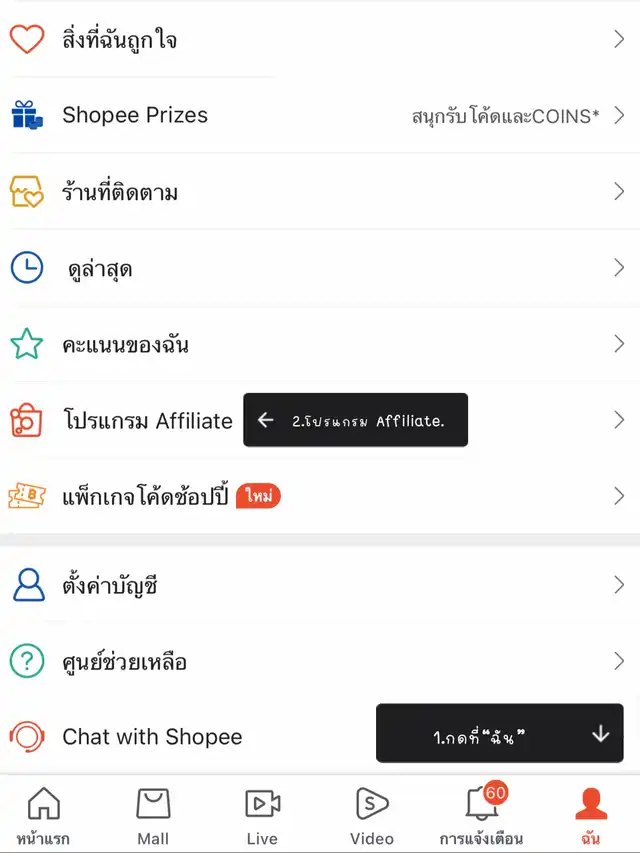The image size is (640, 853).
Task: Start Chat with Shopee
Action: coord(152,737)
